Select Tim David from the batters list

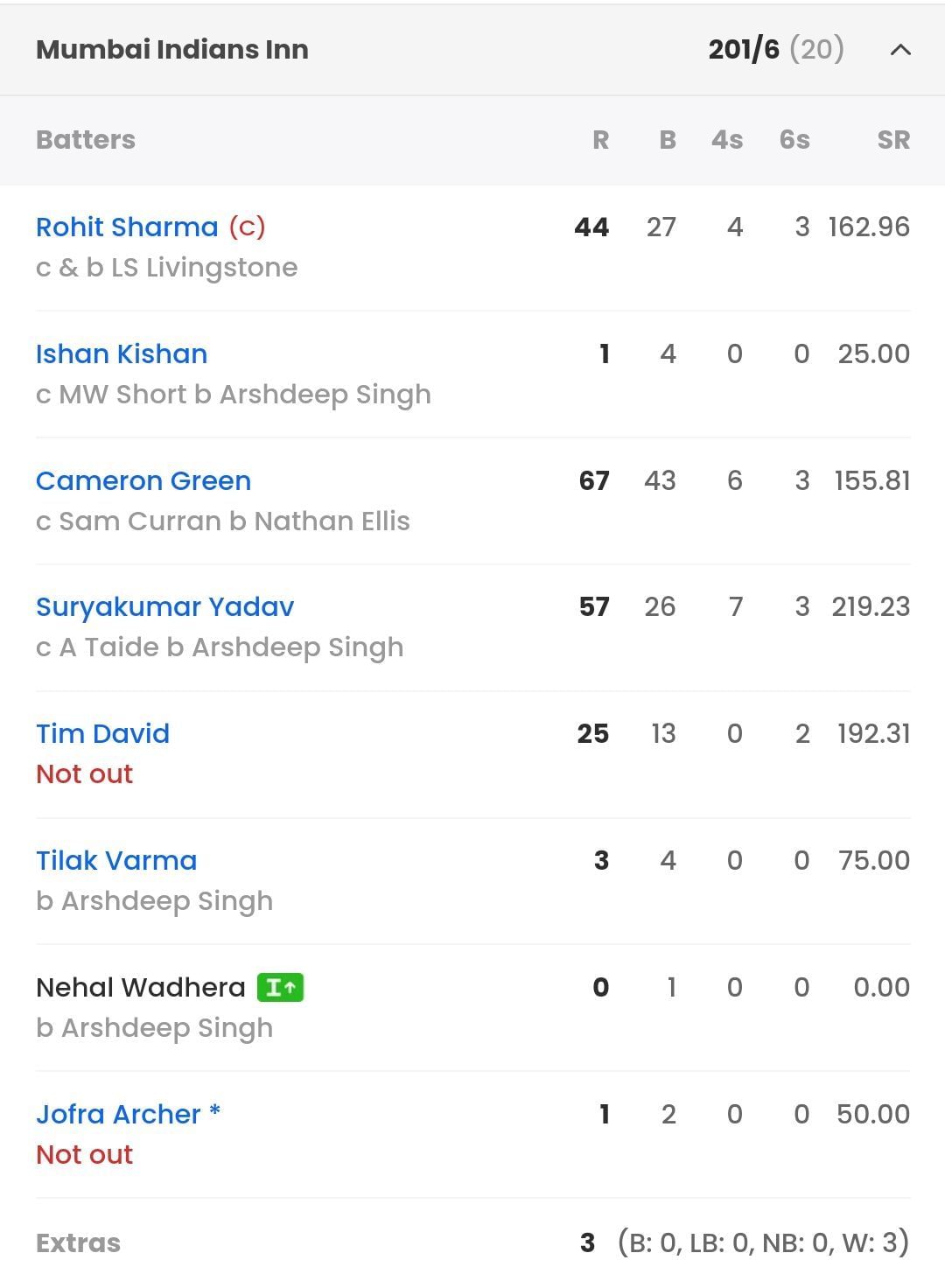[x=101, y=733]
